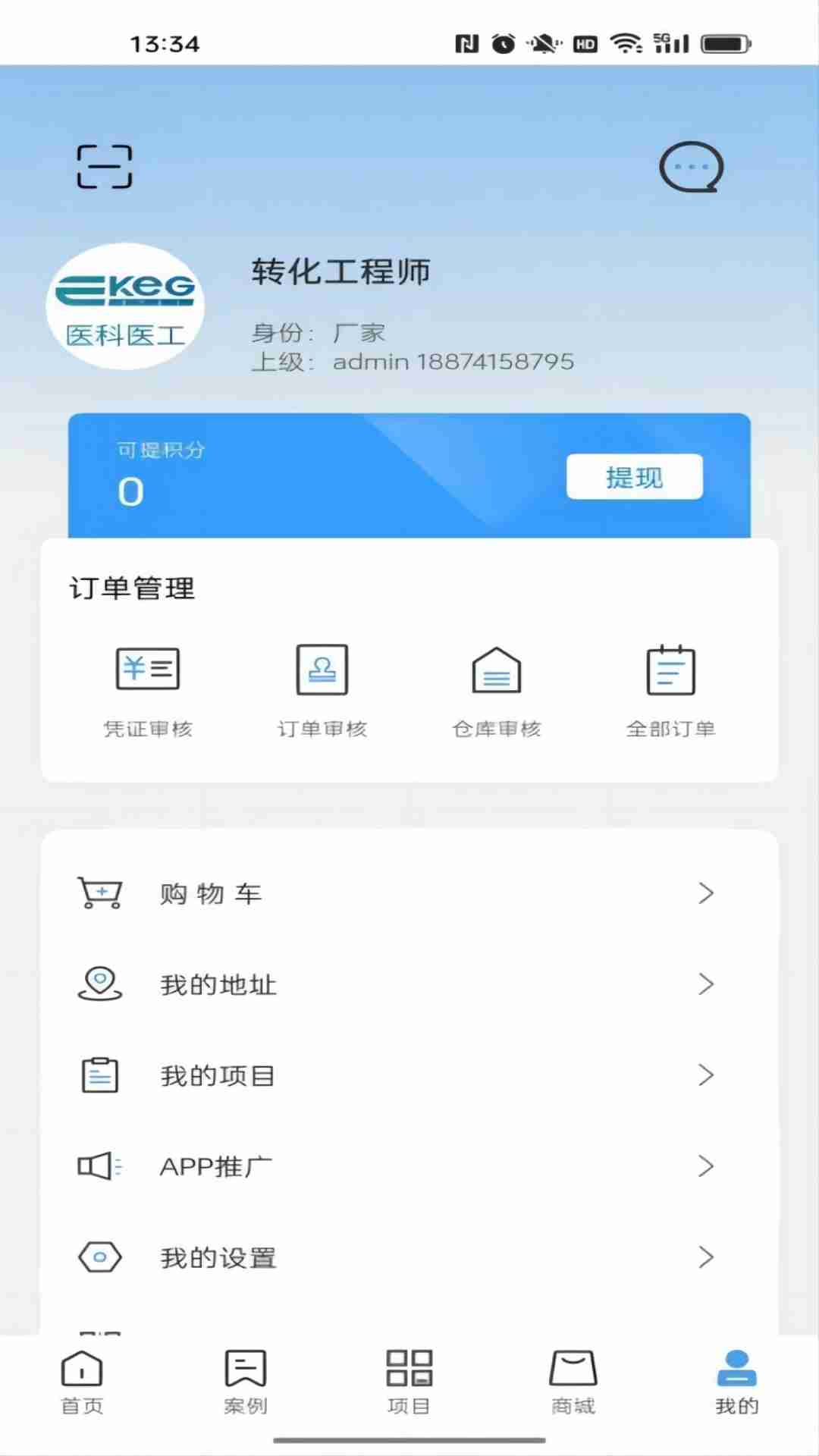Open 仓库审核 warehouse review

click(497, 689)
